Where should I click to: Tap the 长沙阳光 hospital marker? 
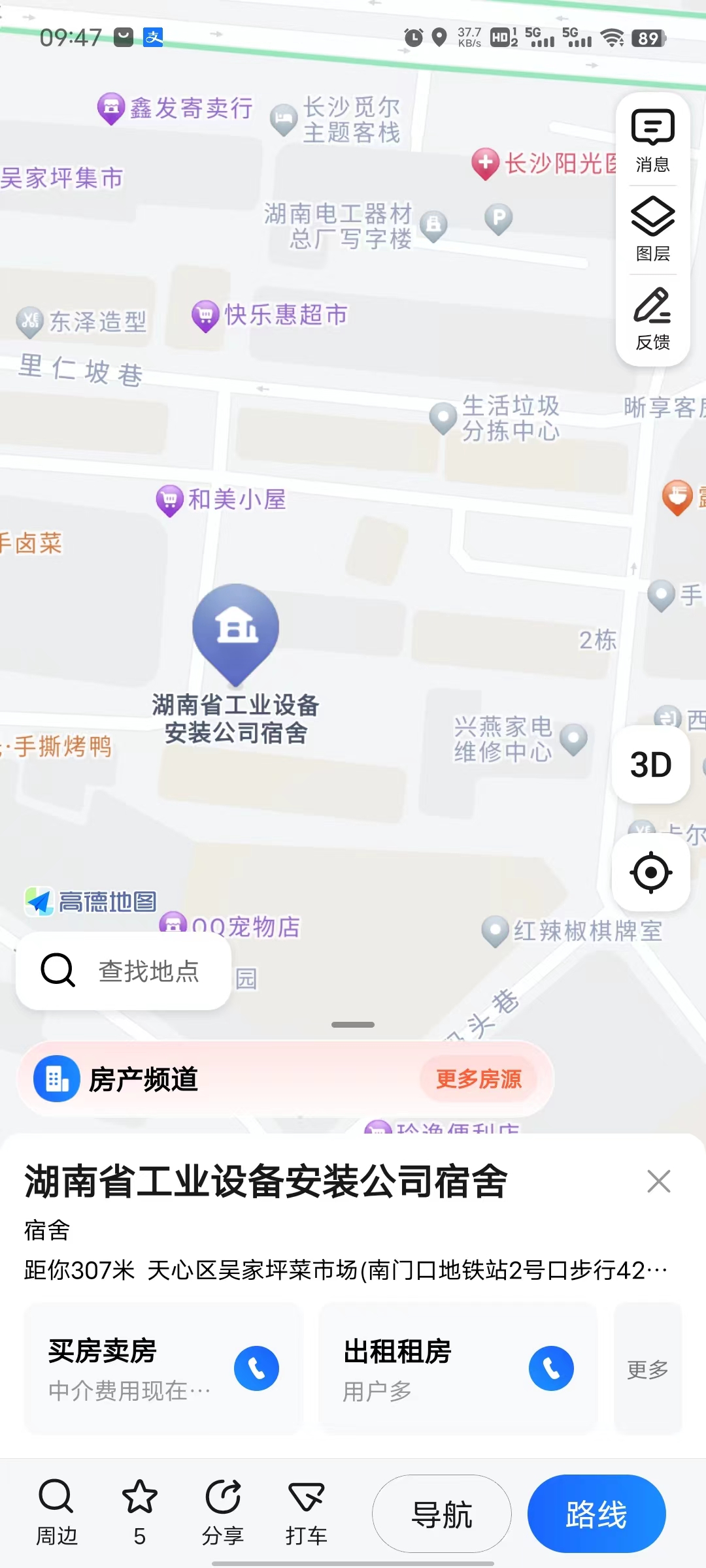coord(486,163)
